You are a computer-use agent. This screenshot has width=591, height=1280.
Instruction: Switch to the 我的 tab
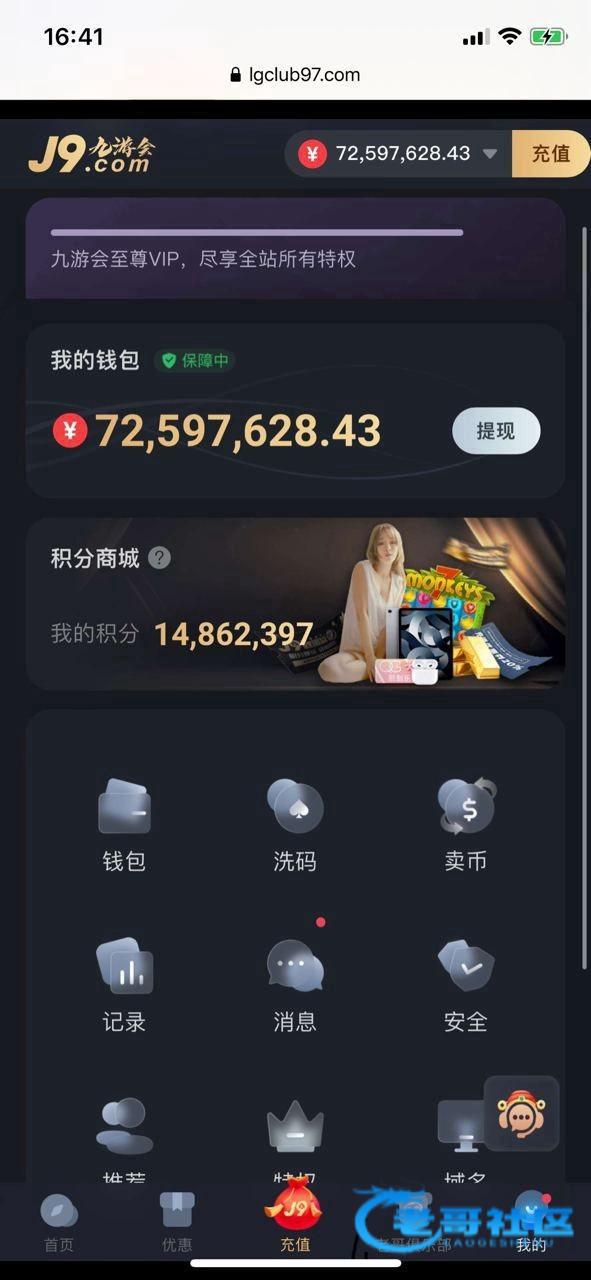531,1223
